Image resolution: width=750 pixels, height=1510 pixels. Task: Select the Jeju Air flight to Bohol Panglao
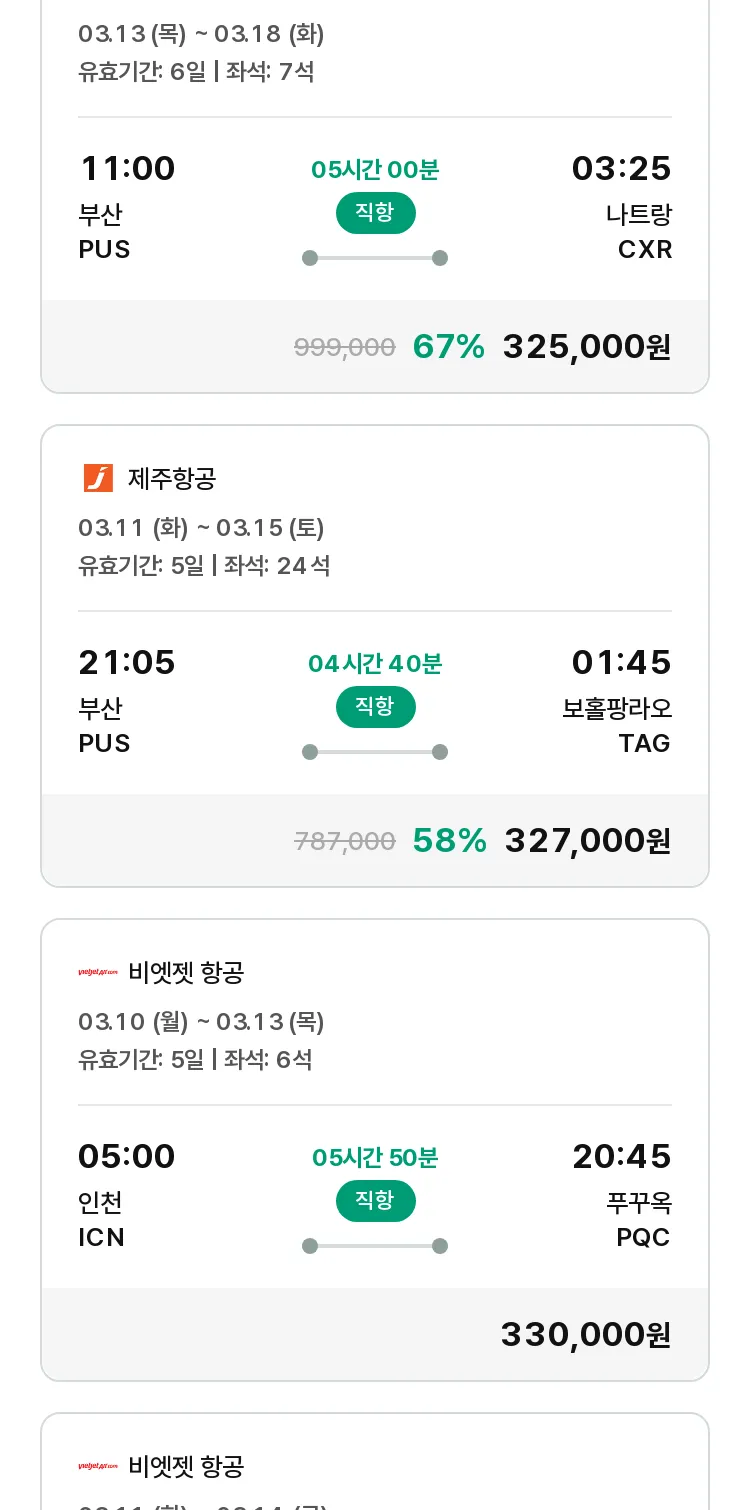pos(375,656)
